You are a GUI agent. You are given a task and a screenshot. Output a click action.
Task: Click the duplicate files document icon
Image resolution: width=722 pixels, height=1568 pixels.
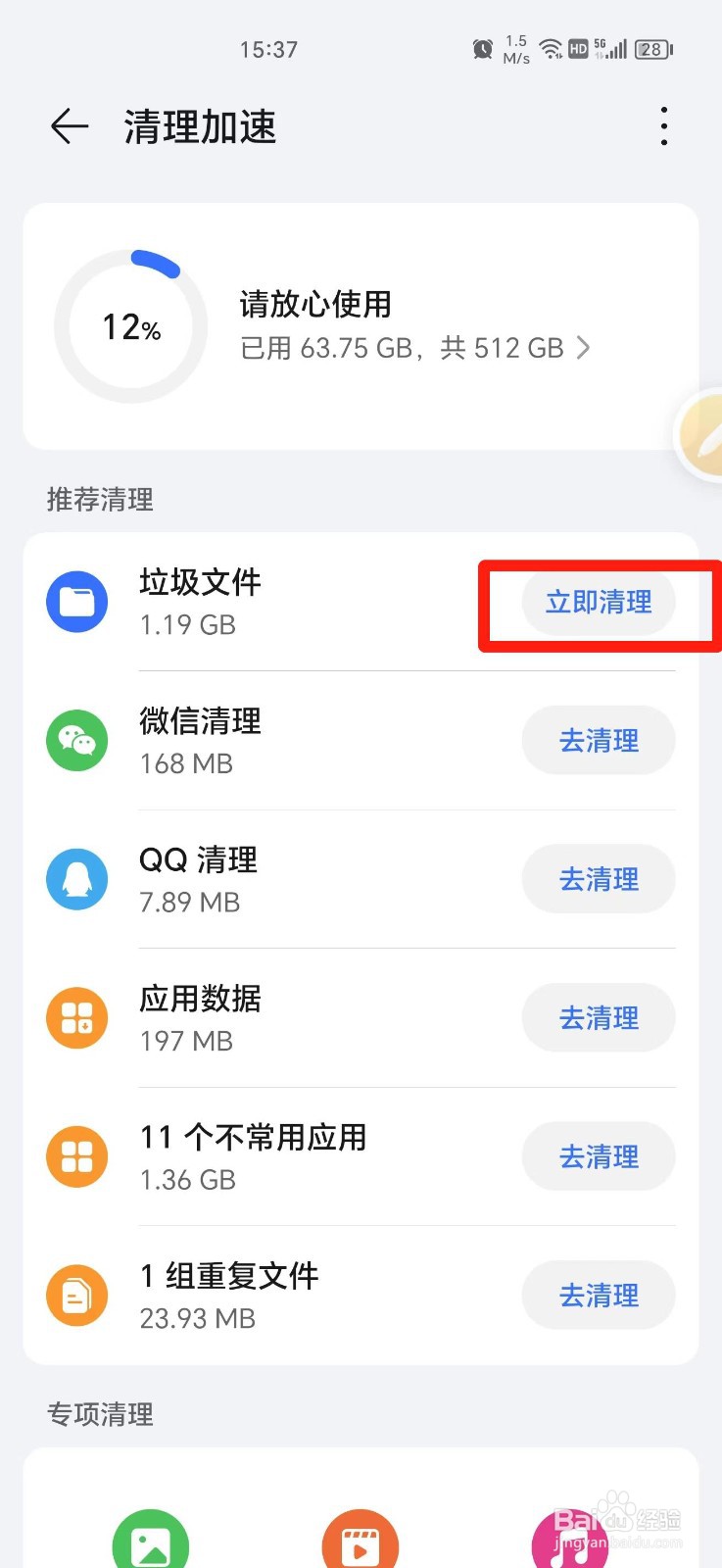coord(77,1295)
